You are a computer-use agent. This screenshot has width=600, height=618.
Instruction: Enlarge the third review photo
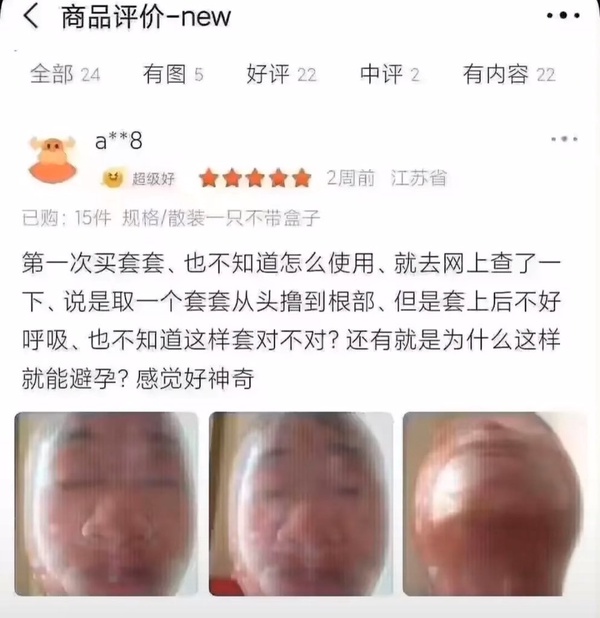(x=491, y=504)
